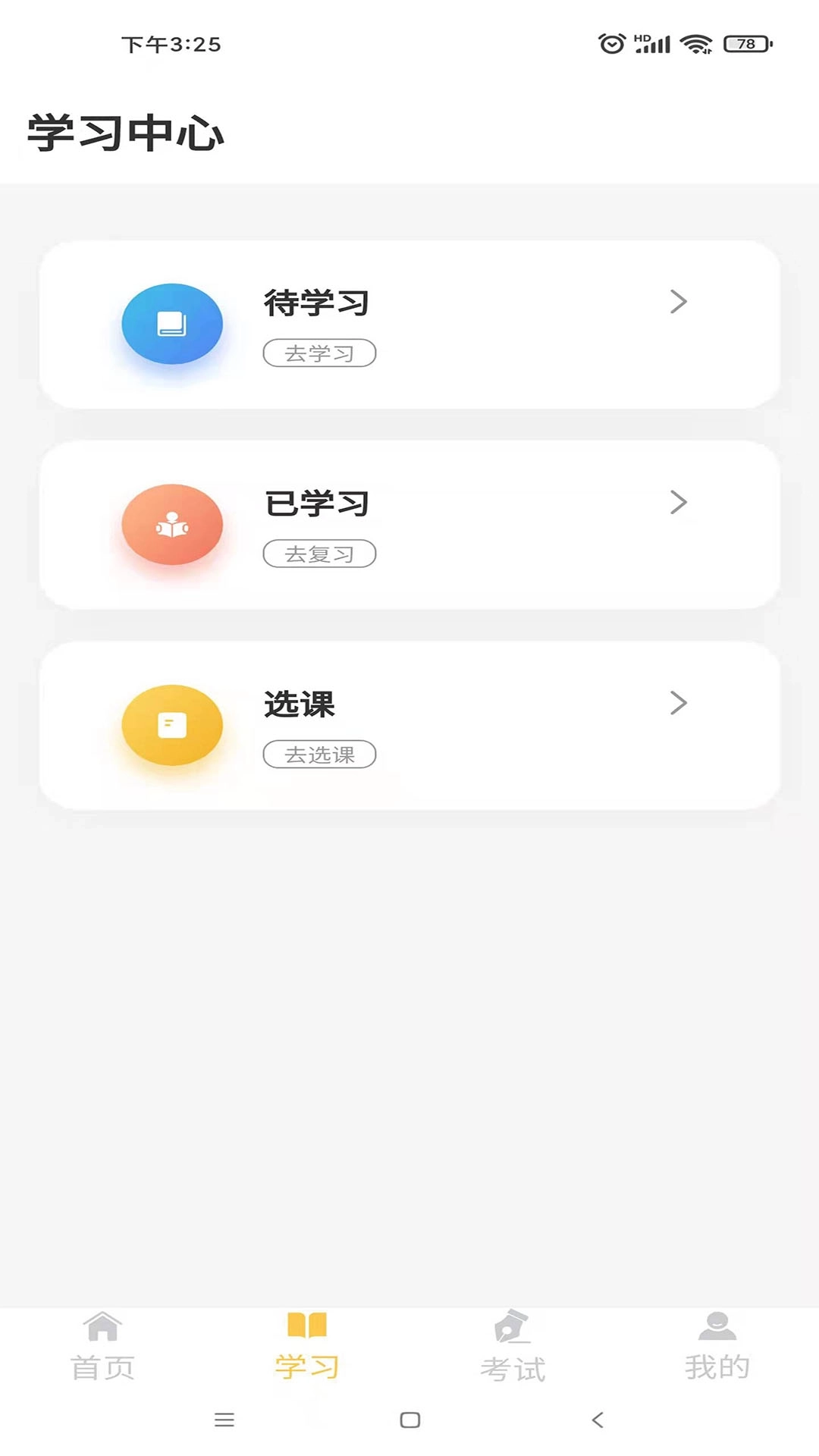Select the 首页 home icon
Screen dimensions: 819x1456
(104, 1326)
